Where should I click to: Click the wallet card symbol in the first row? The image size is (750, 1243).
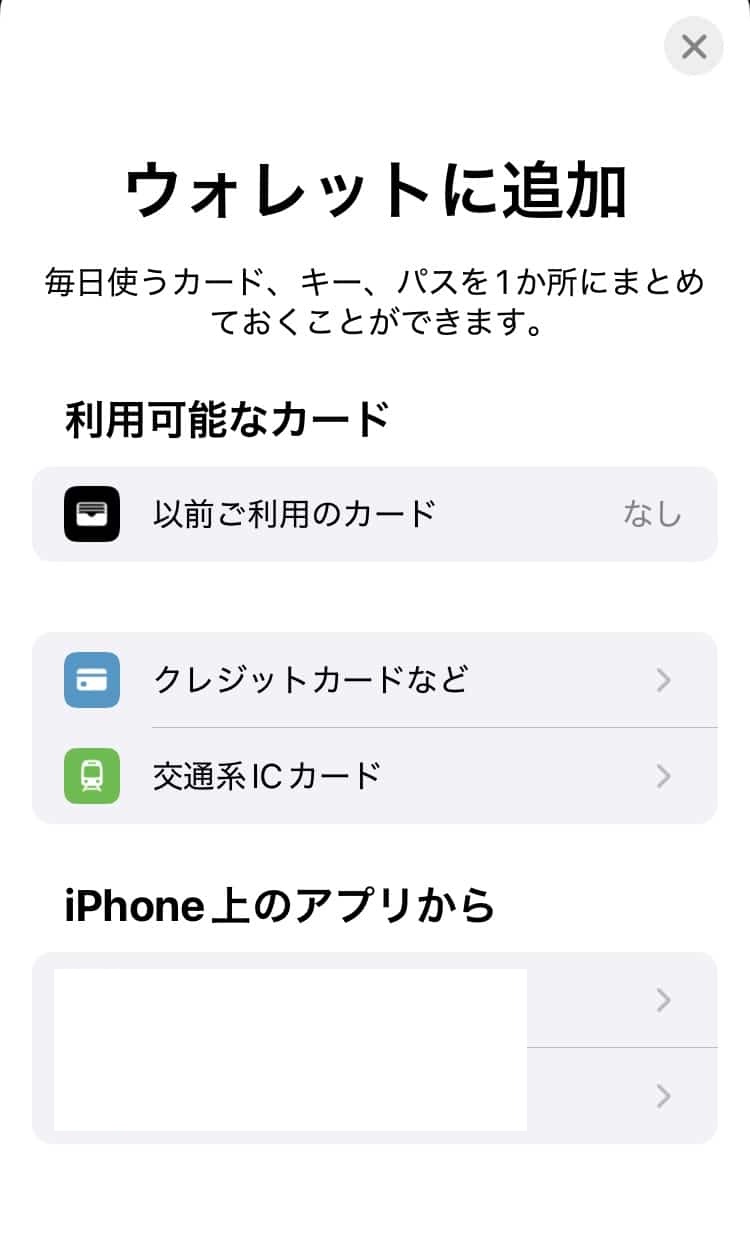click(90, 514)
